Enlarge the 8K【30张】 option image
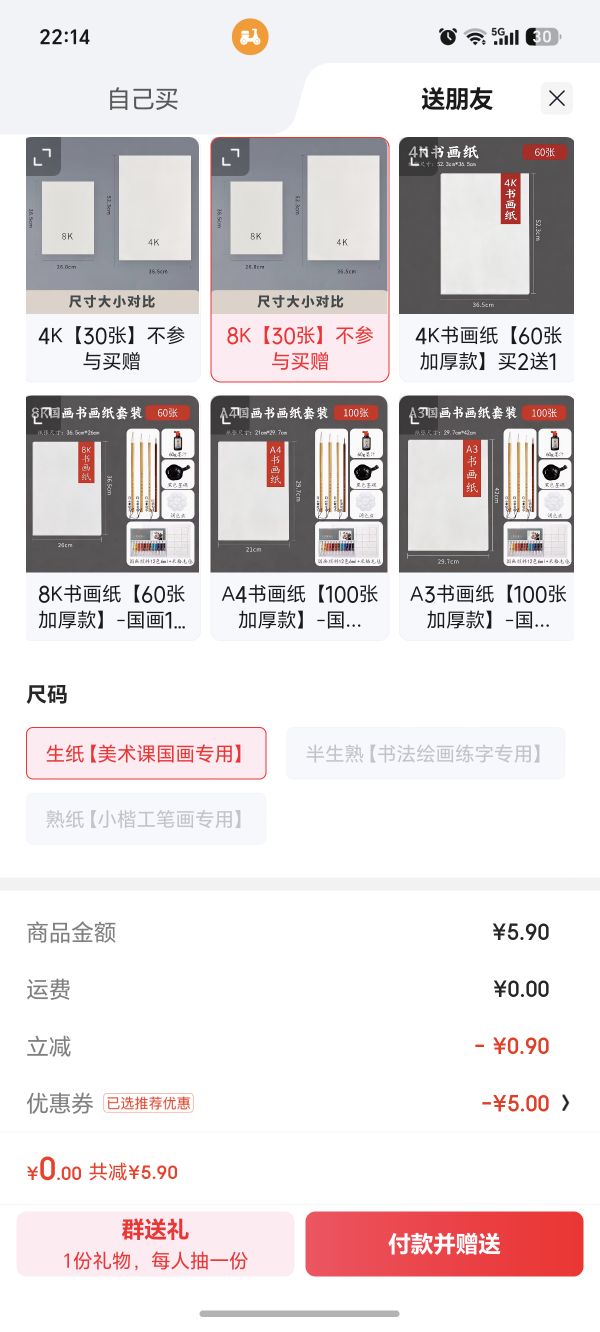This screenshot has height=1332, width=600. coord(230,157)
